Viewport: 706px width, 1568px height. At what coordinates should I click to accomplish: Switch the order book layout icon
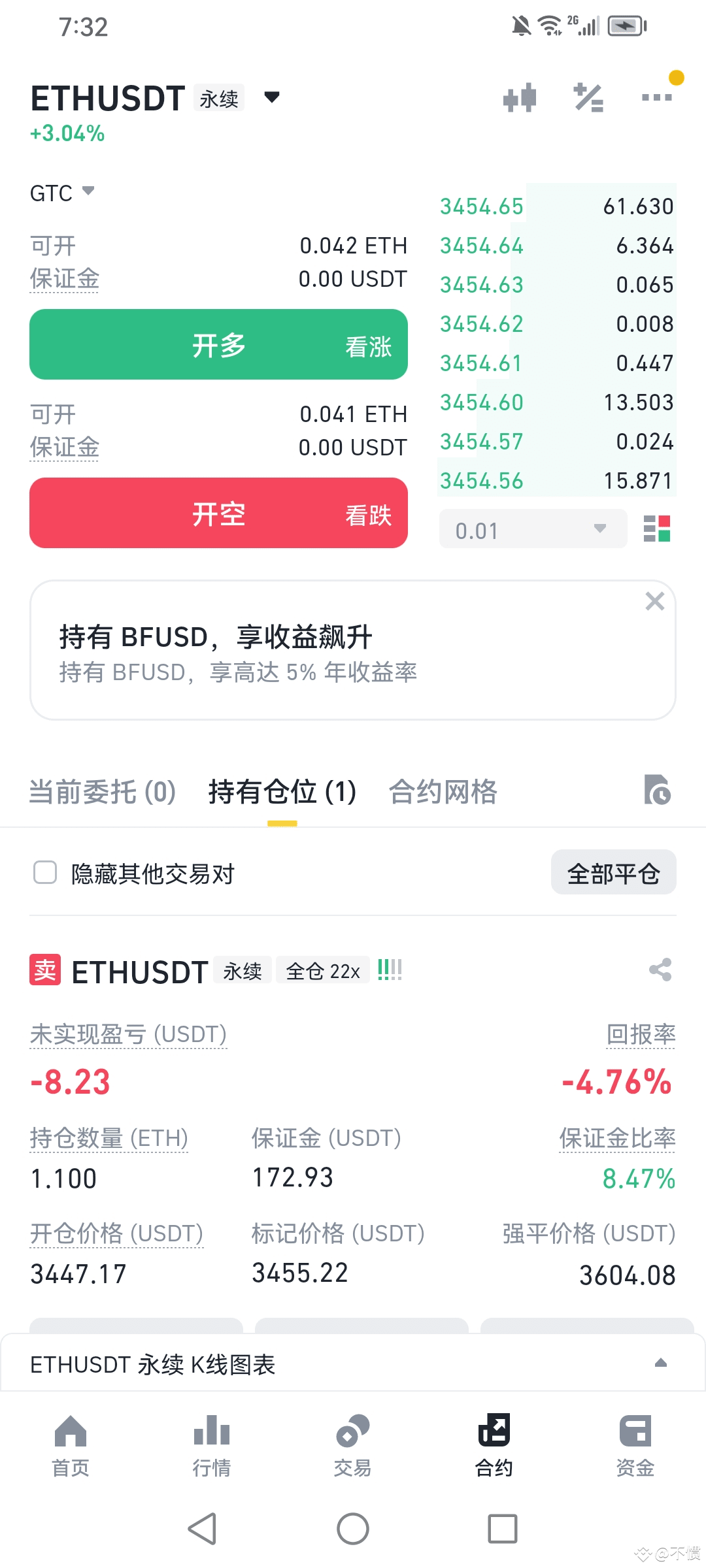[x=657, y=529]
